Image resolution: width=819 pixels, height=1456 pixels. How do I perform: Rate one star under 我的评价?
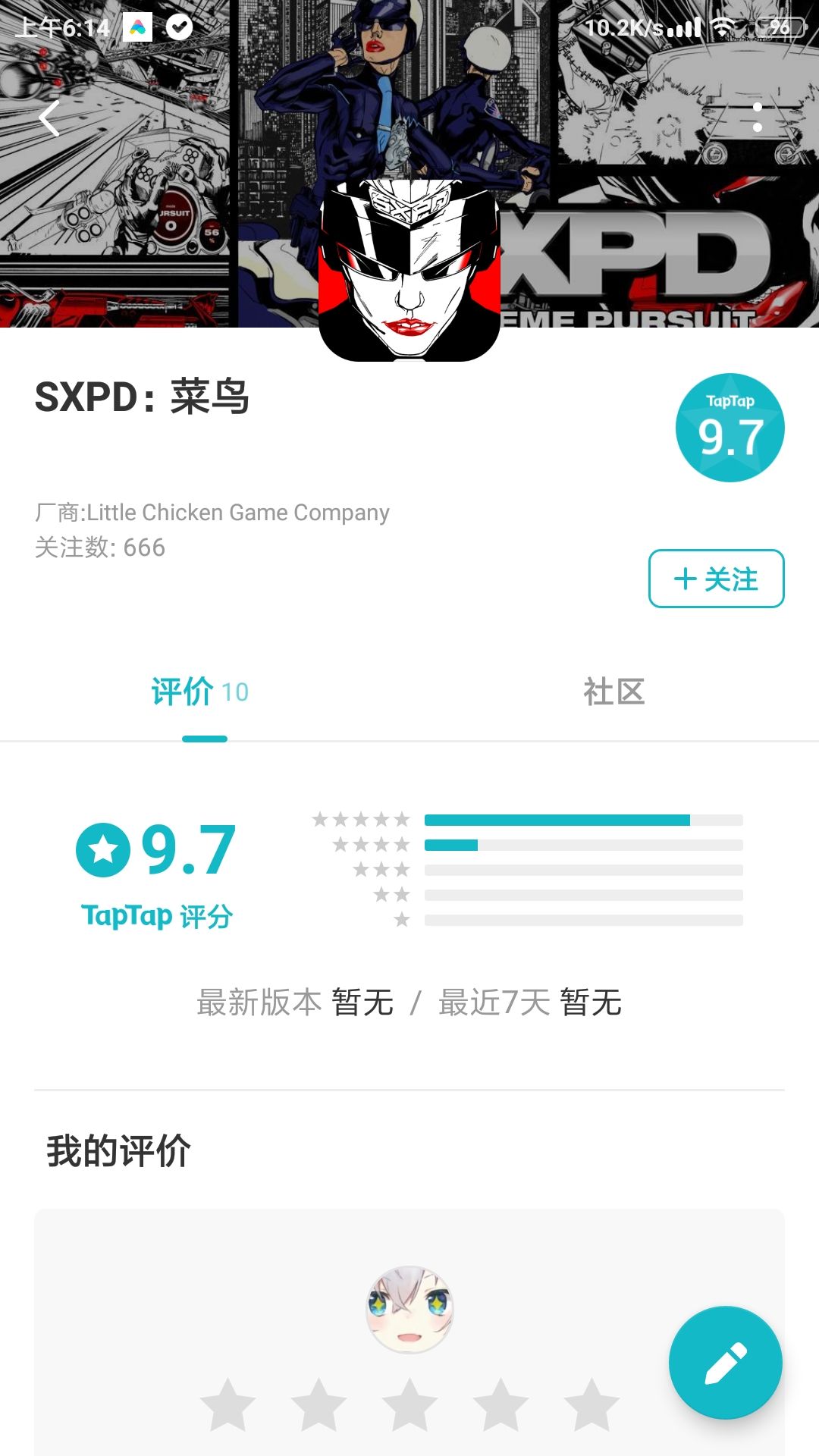click(x=227, y=1404)
